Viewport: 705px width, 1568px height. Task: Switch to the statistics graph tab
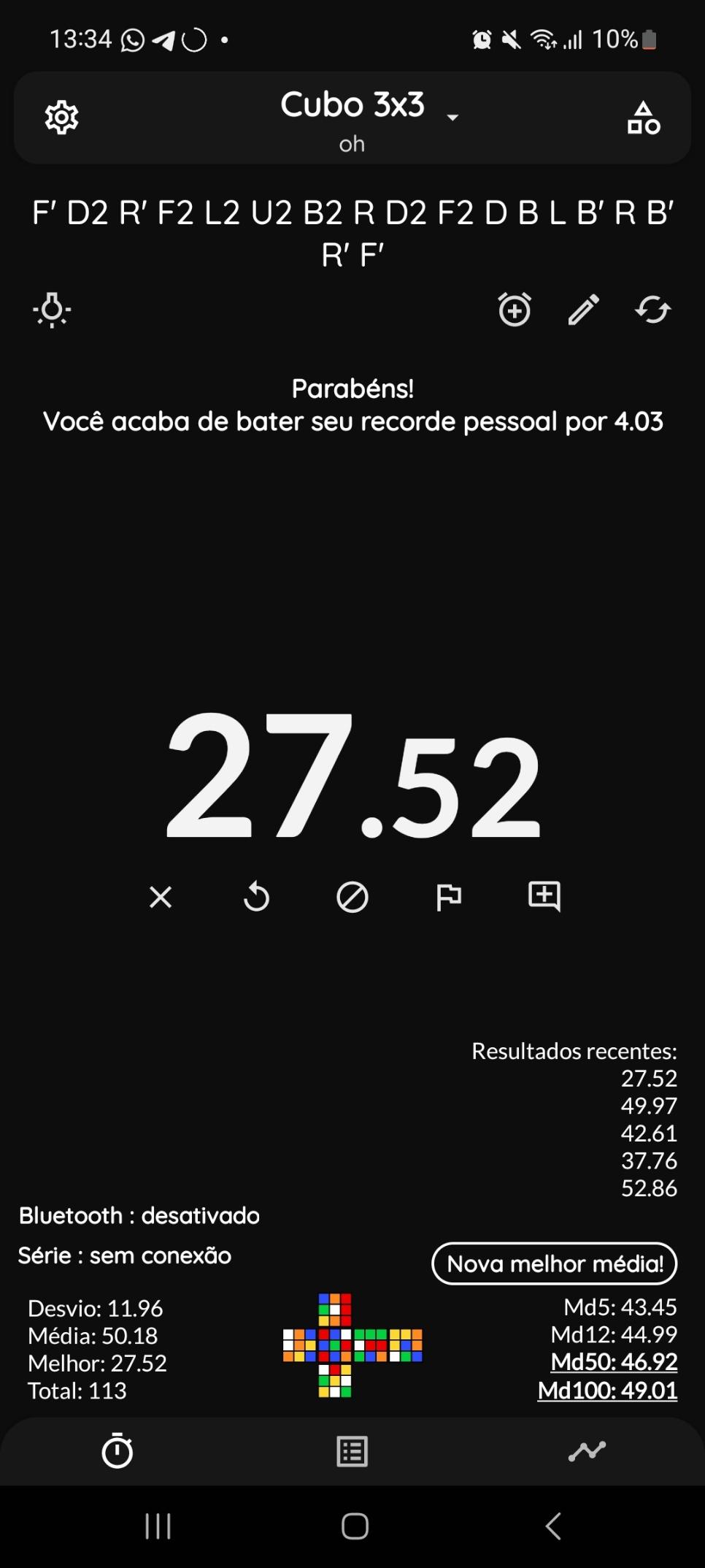(x=587, y=1451)
